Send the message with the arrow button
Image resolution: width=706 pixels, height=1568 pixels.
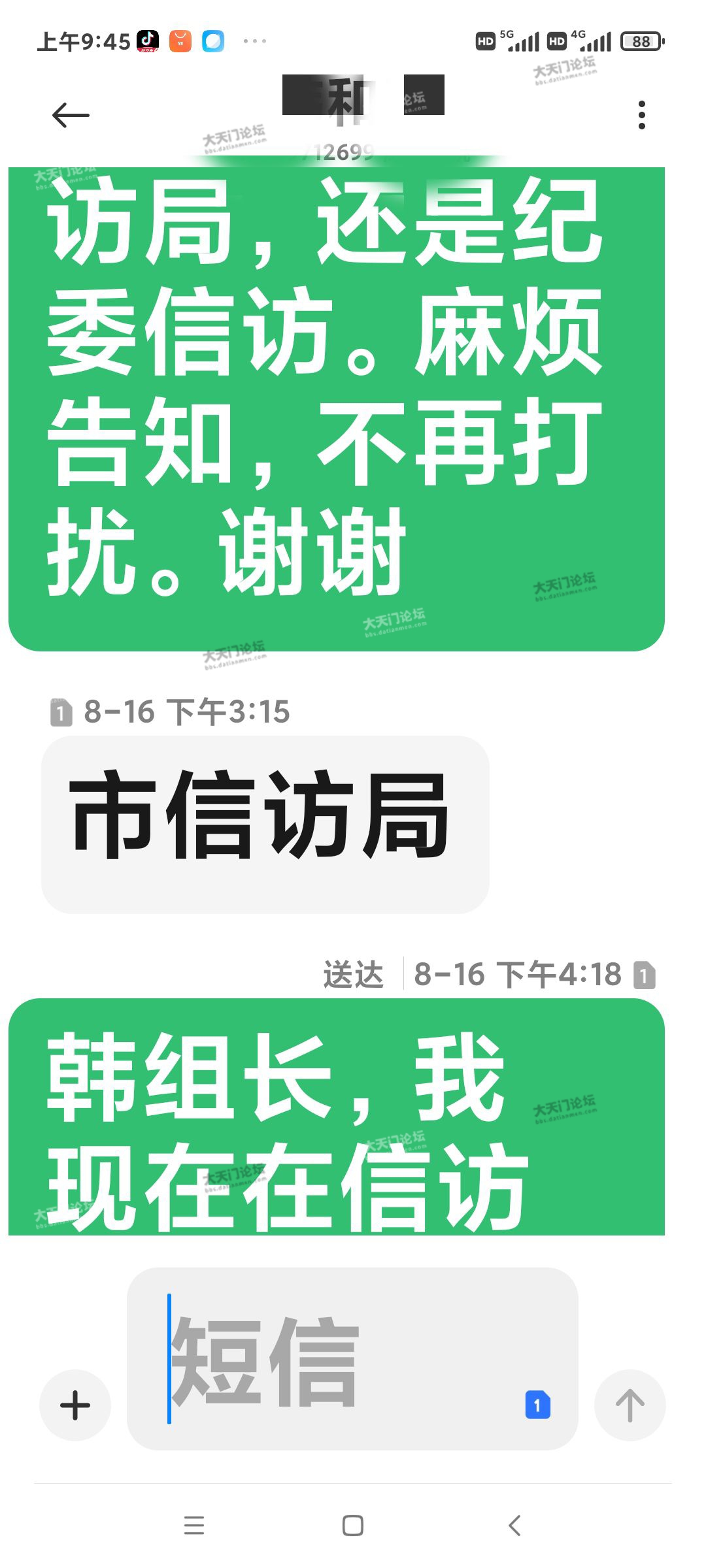pyautogui.click(x=630, y=1405)
